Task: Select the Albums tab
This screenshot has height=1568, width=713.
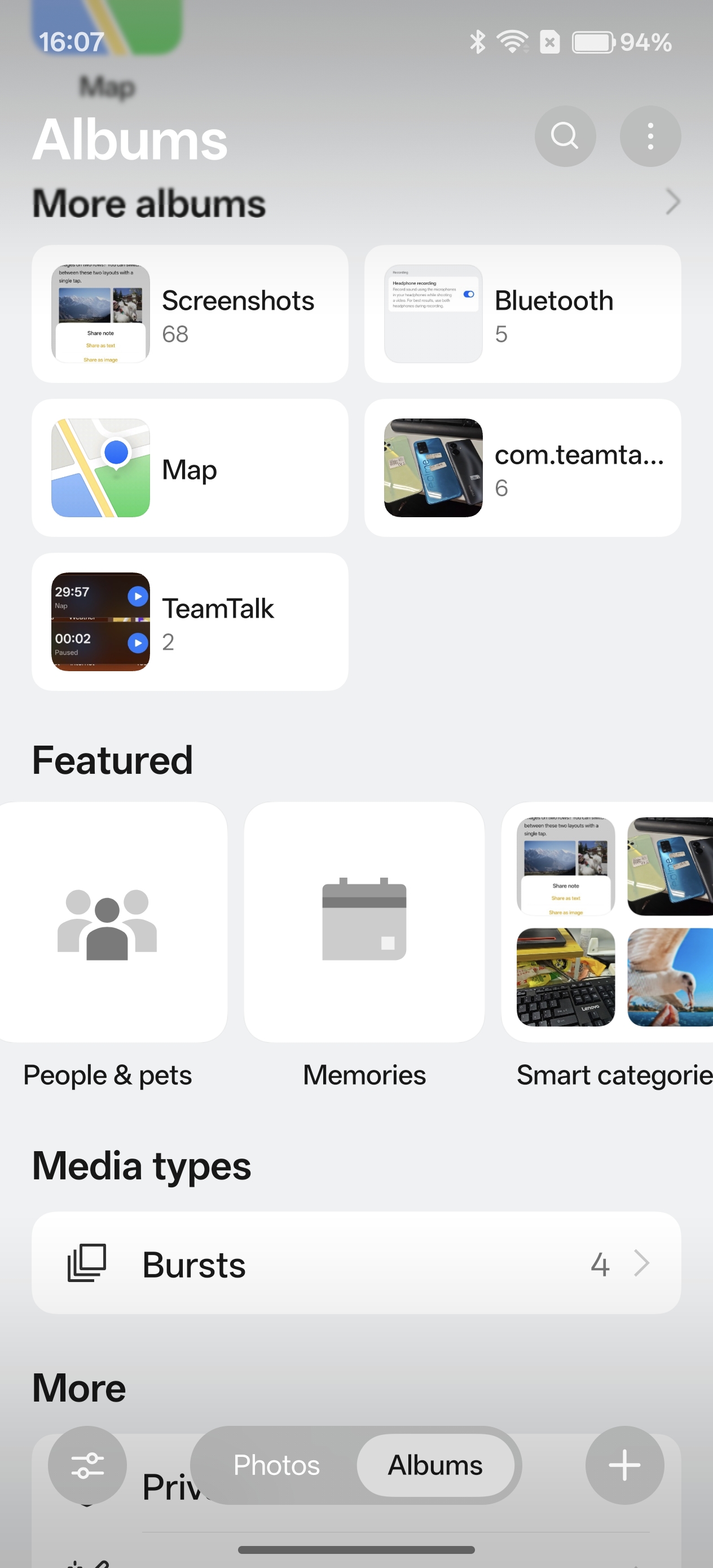Action: coord(435,1465)
